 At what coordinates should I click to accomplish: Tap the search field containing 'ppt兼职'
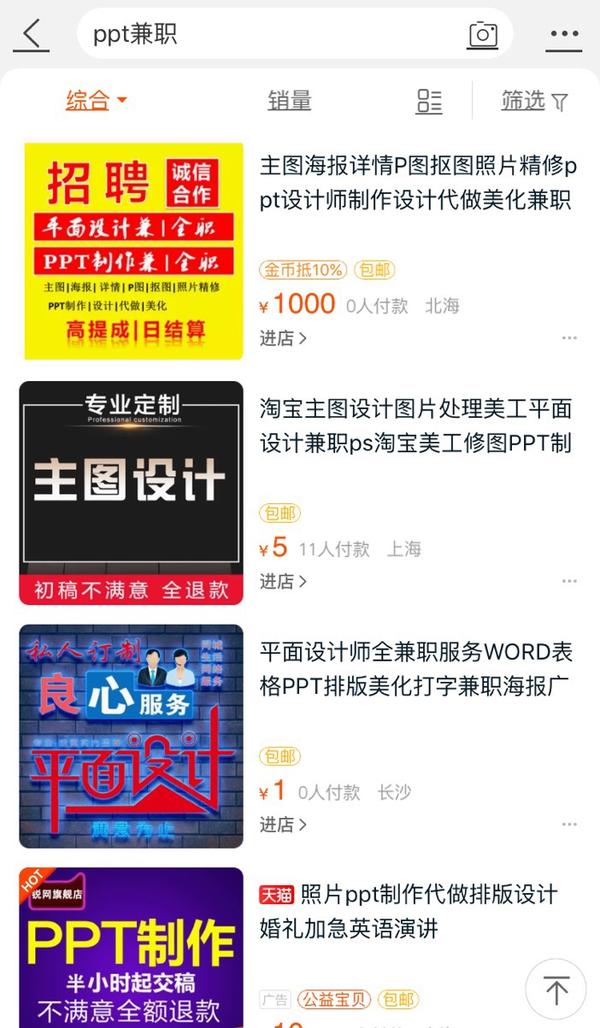pyautogui.click(x=270, y=35)
